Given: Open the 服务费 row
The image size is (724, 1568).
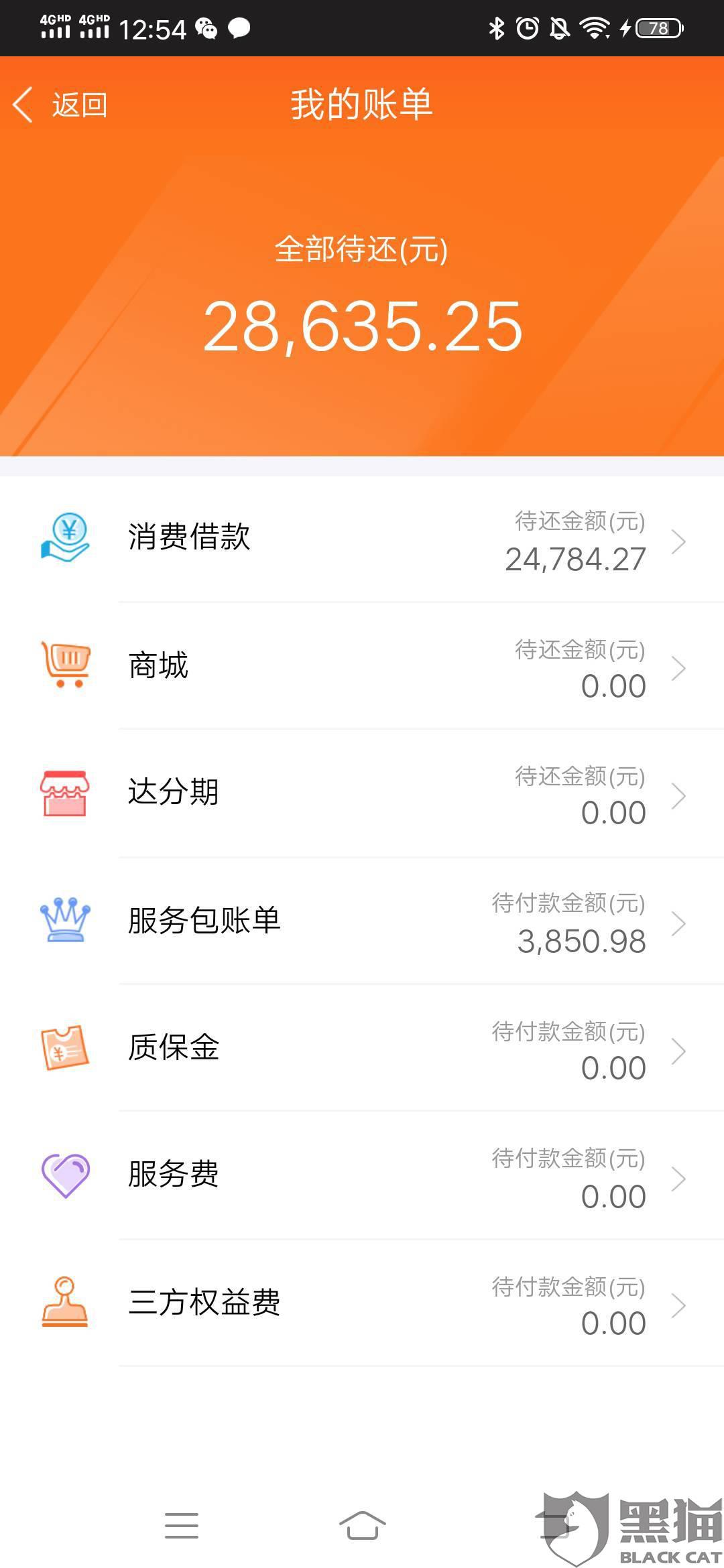Looking at the screenshot, I should click(x=362, y=1175).
